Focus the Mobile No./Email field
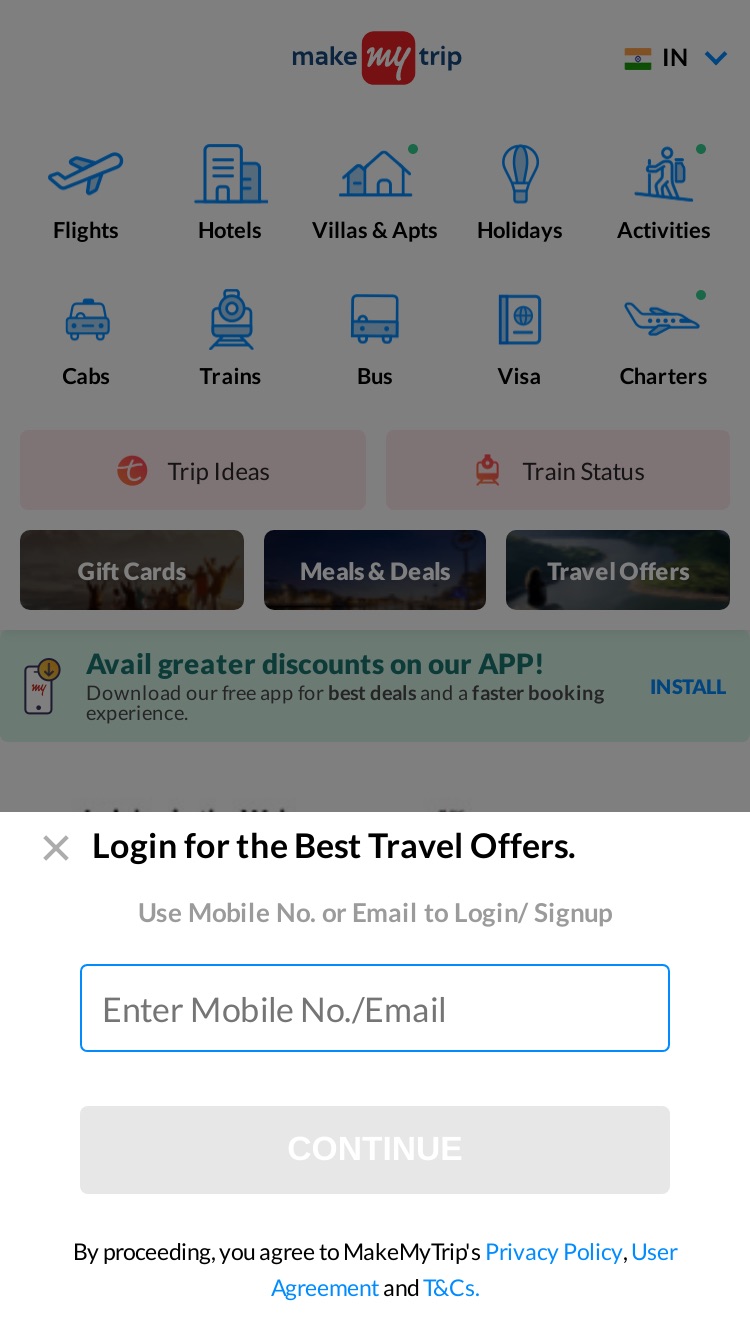 (x=375, y=1008)
